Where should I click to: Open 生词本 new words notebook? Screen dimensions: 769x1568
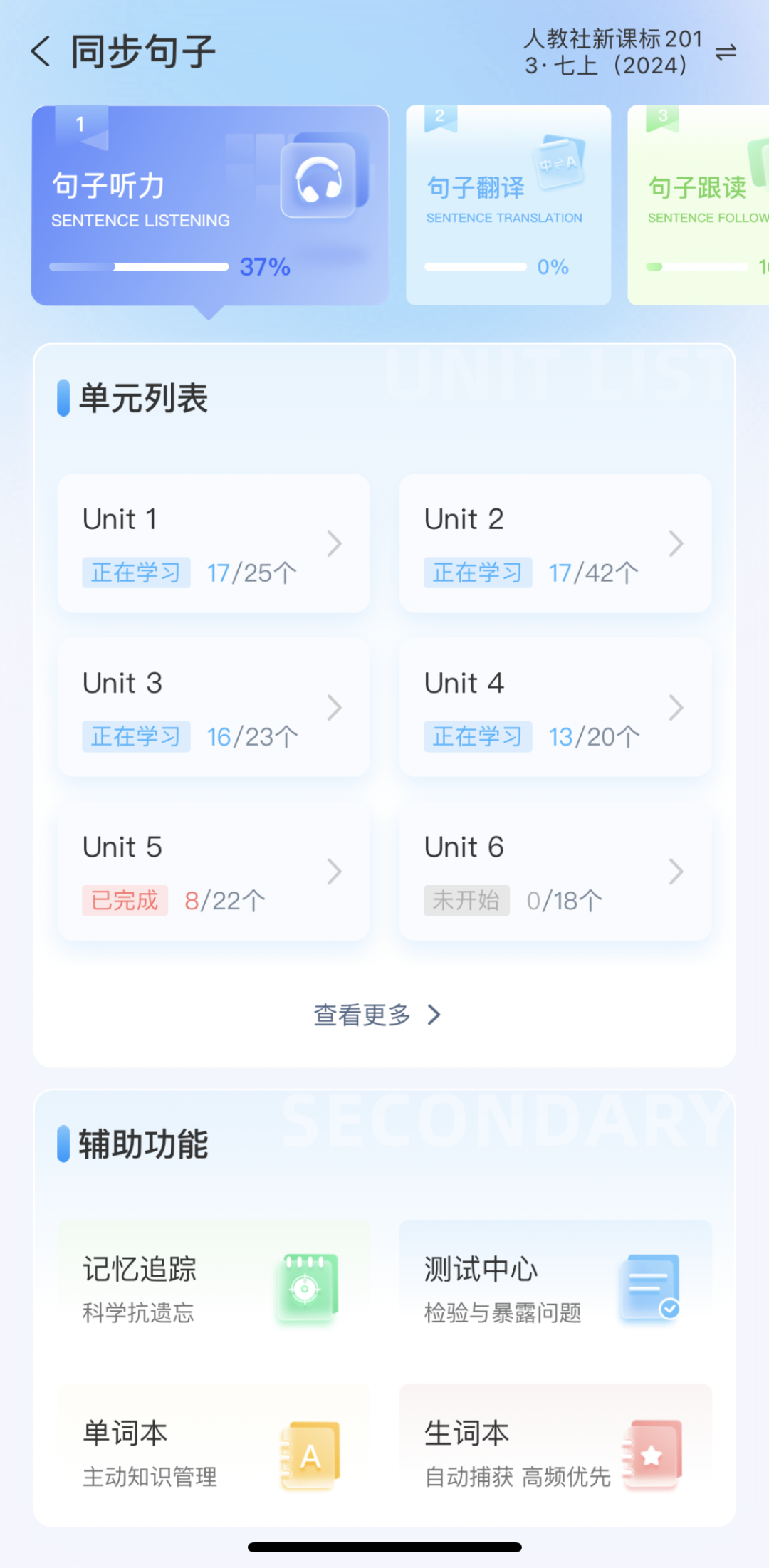coord(555,1453)
